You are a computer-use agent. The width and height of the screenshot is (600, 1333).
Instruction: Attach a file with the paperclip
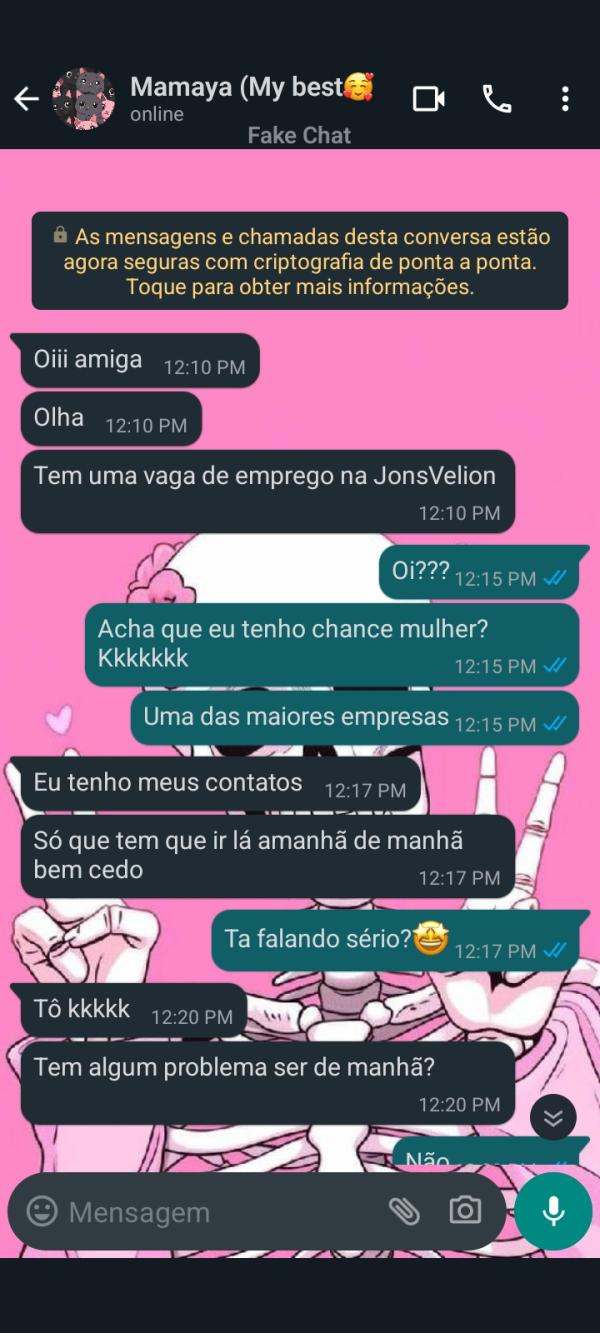pyautogui.click(x=404, y=1212)
